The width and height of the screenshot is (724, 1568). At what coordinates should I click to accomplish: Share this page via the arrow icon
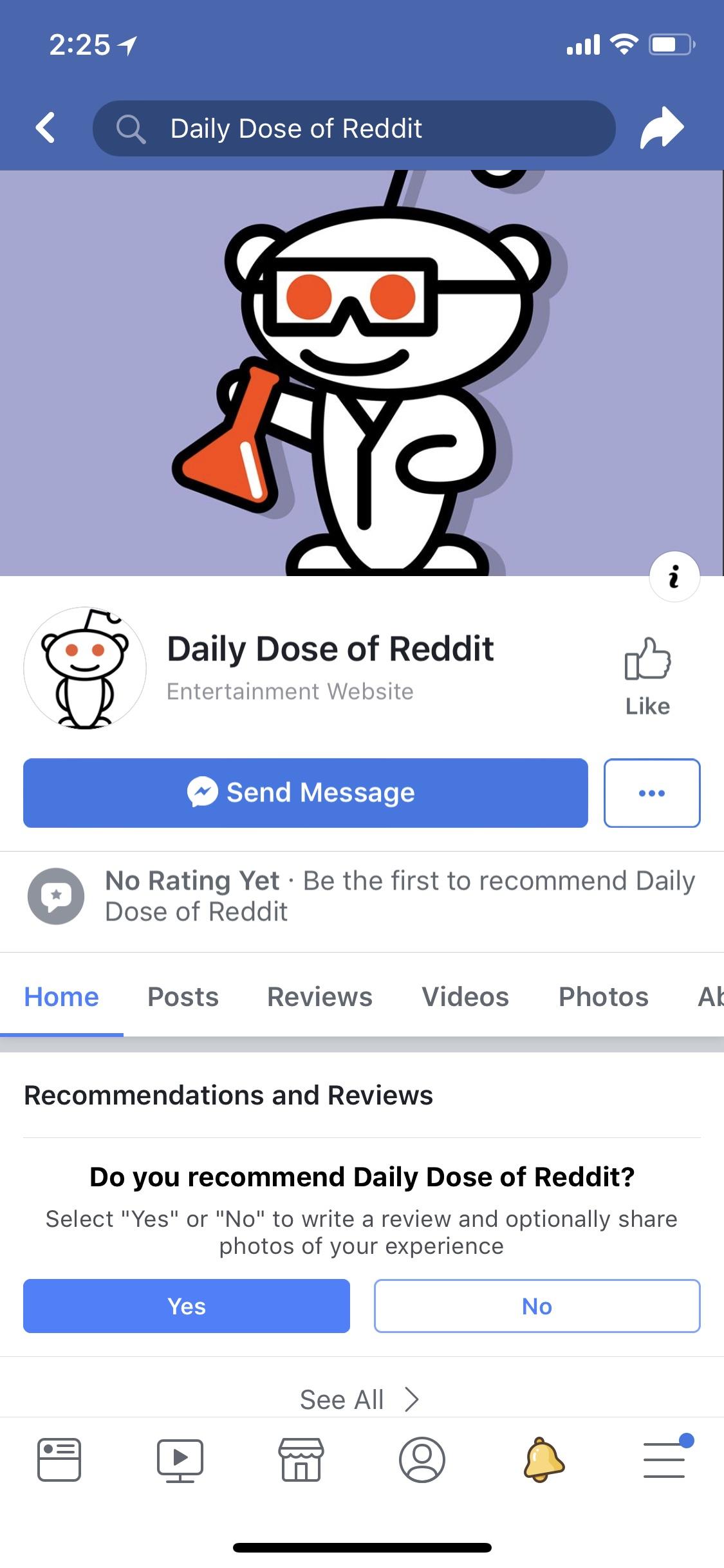coord(662,127)
